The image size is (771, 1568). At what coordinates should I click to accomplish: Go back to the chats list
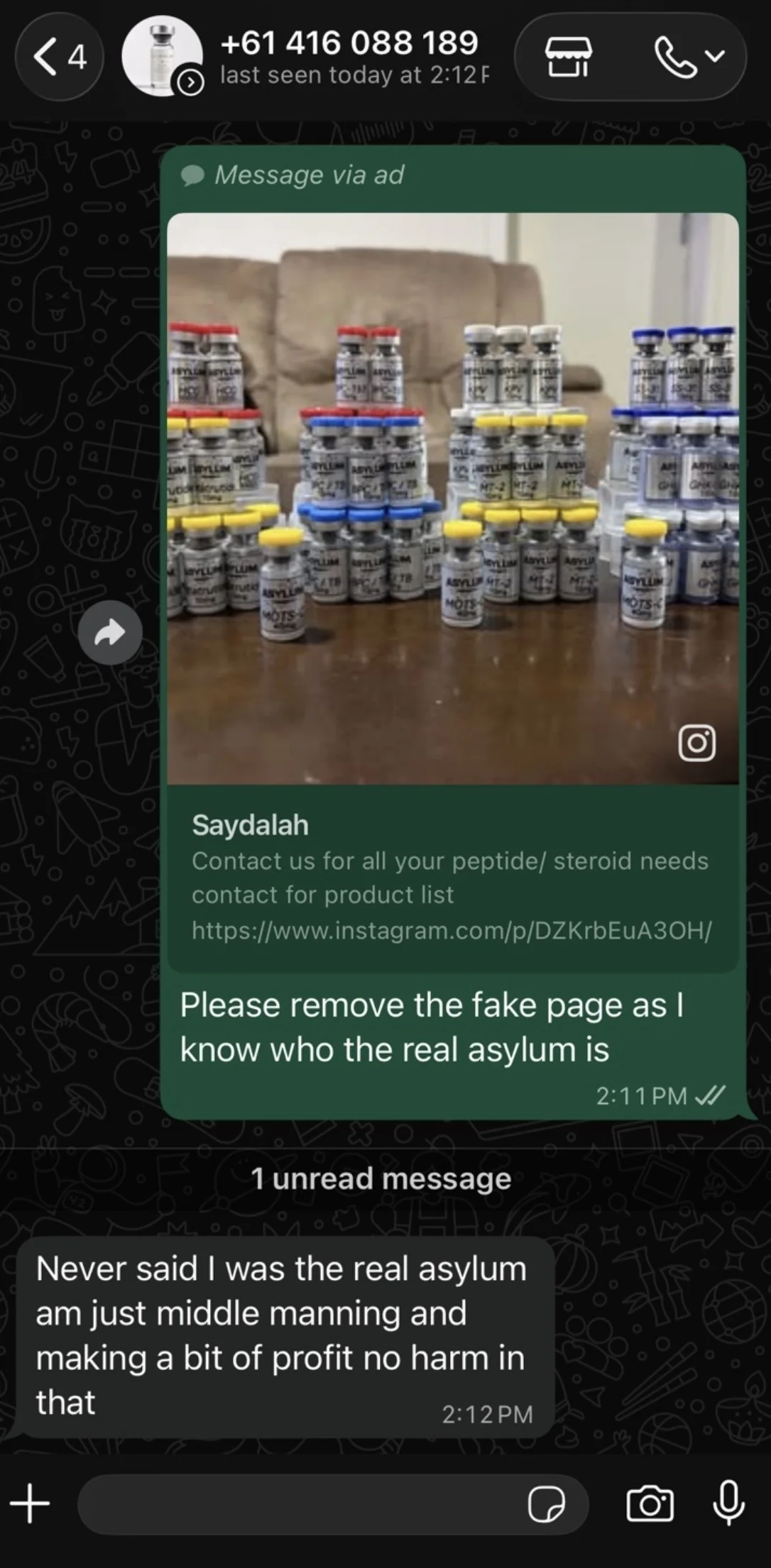[x=59, y=57]
